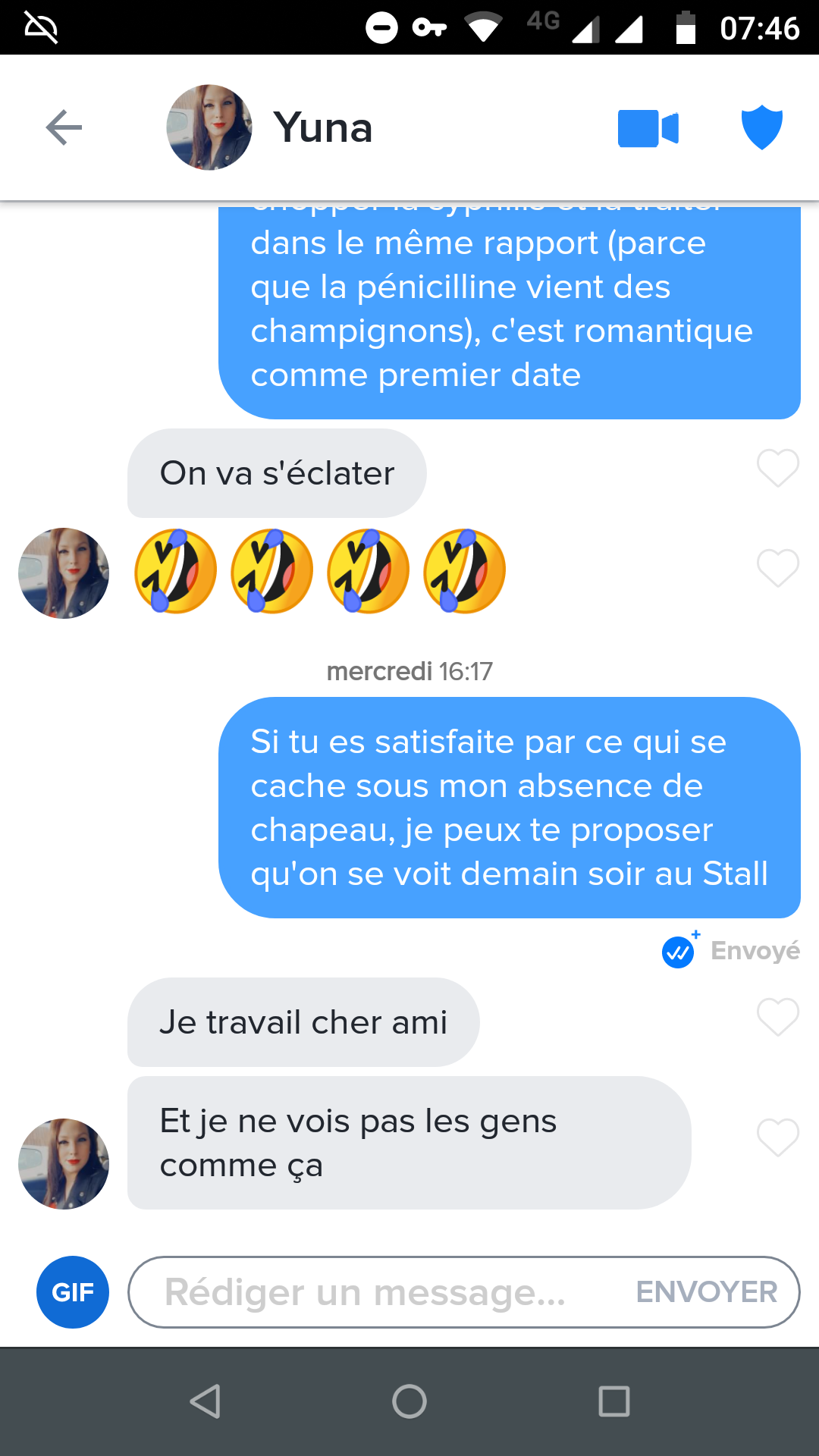Like the laughing emojis message
Image resolution: width=819 pixels, height=1456 pixels.
(x=778, y=568)
